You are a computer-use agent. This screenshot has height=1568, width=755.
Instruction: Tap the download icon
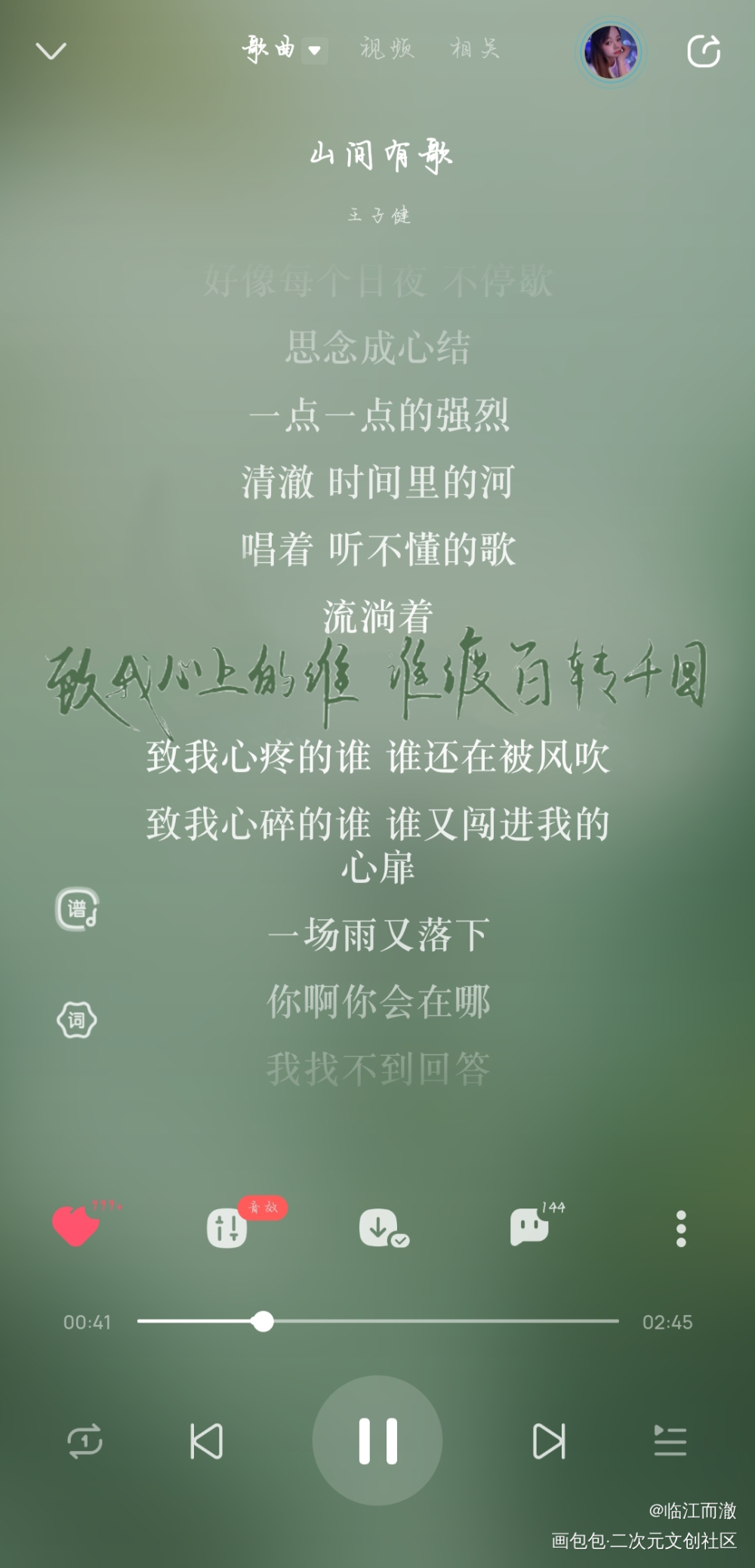(380, 1227)
